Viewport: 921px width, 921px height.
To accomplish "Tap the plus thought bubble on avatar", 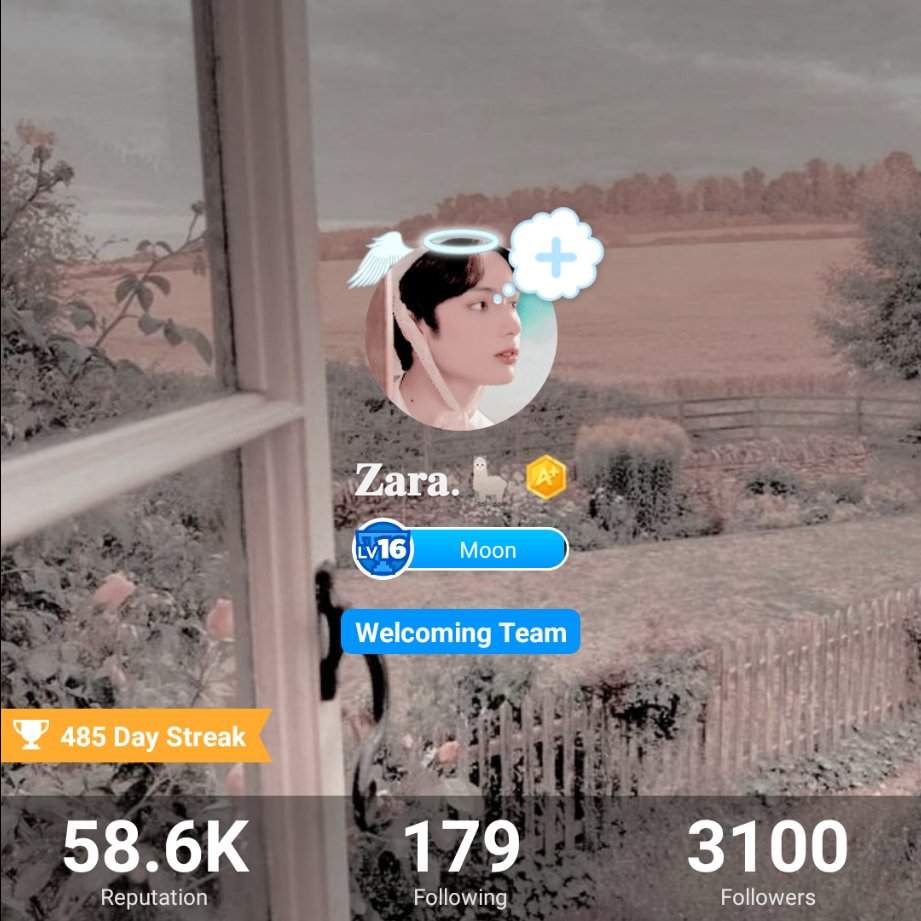I will coord(556,256).
